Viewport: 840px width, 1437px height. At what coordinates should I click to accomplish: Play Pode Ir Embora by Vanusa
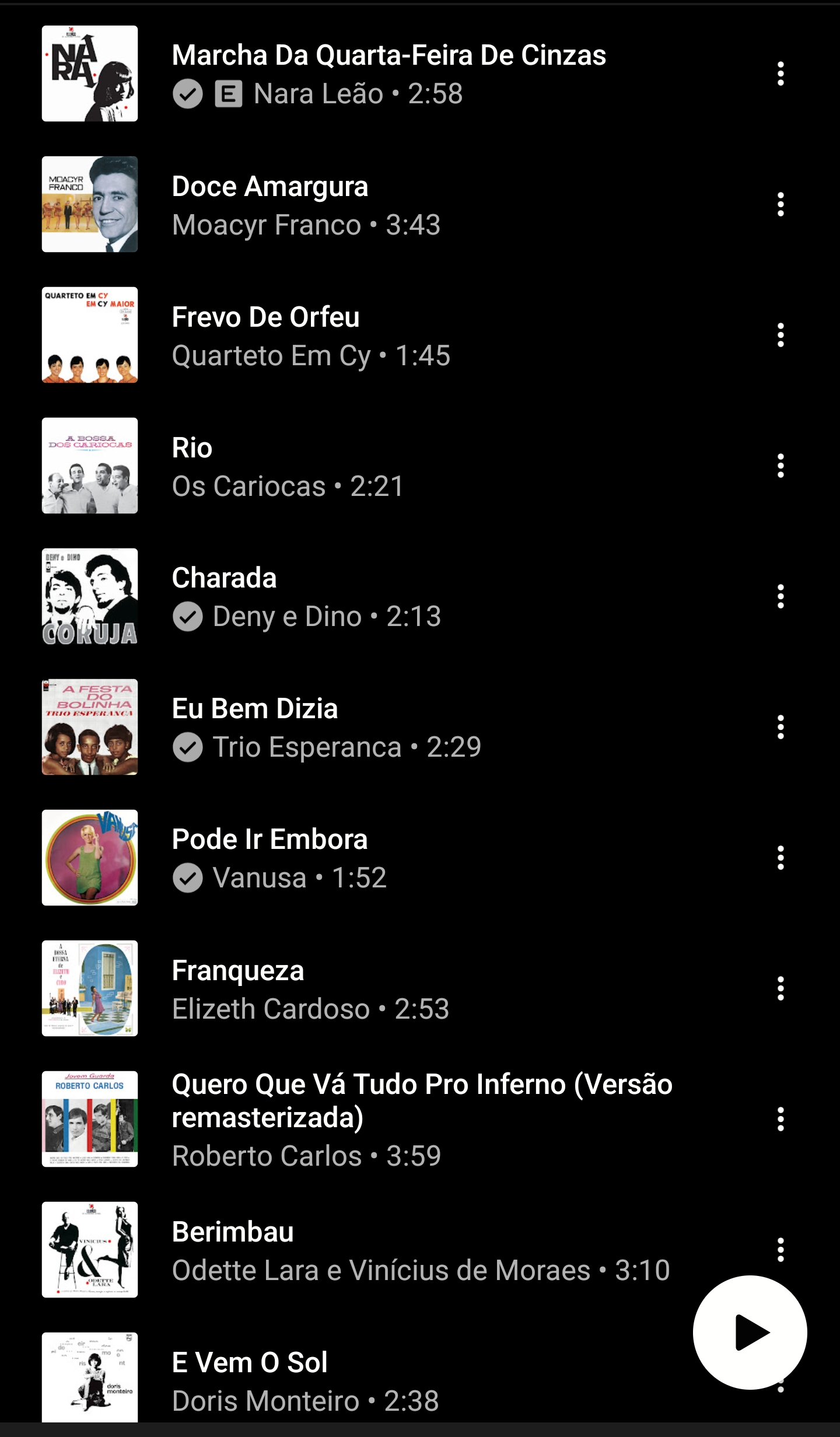[x=269, y=840]
